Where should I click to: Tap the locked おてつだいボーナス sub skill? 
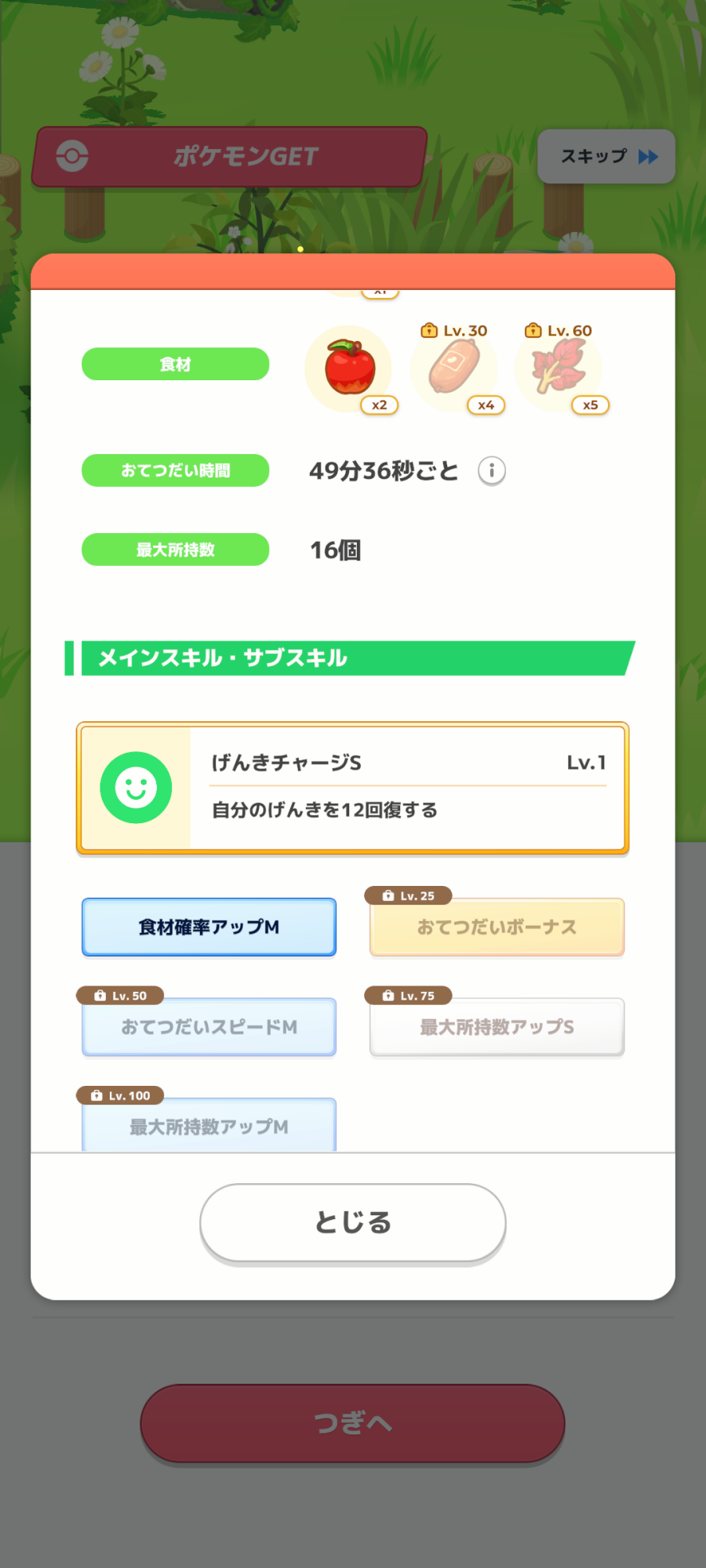click(497, 927)
